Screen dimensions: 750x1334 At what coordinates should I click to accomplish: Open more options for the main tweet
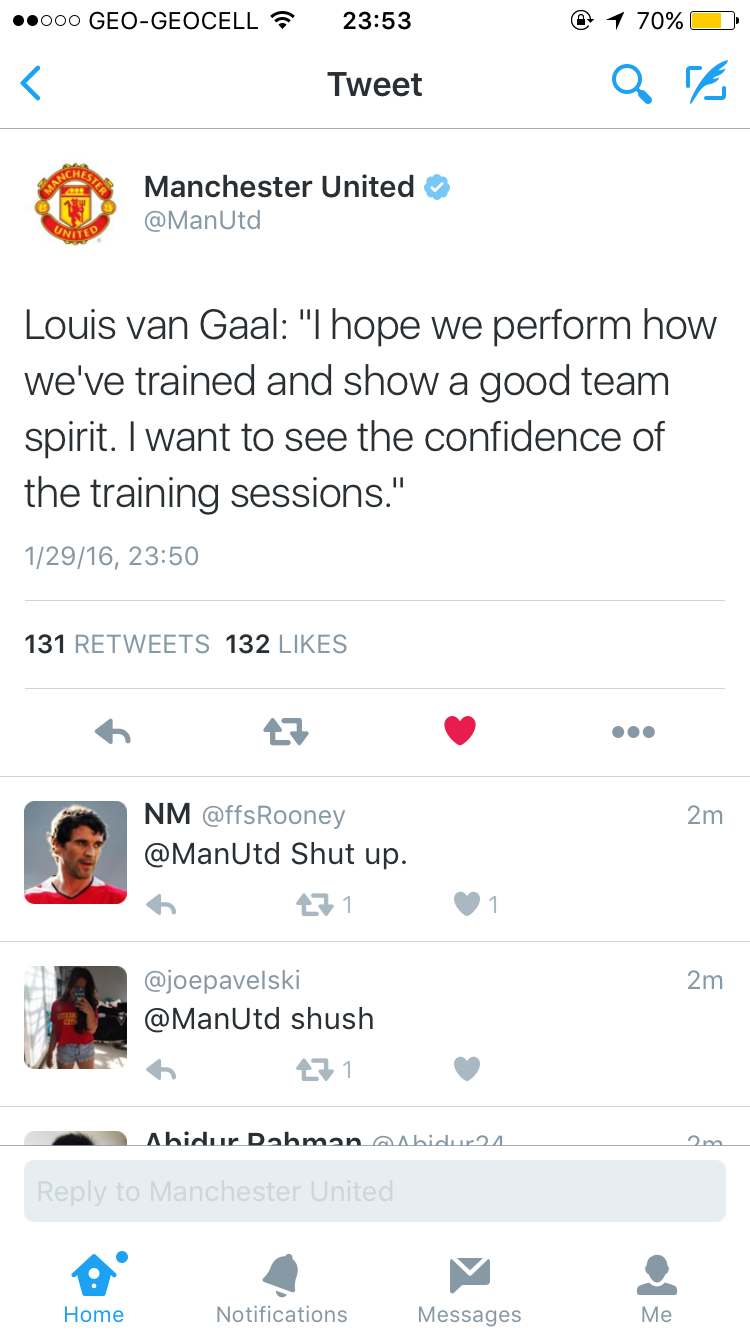633,732
